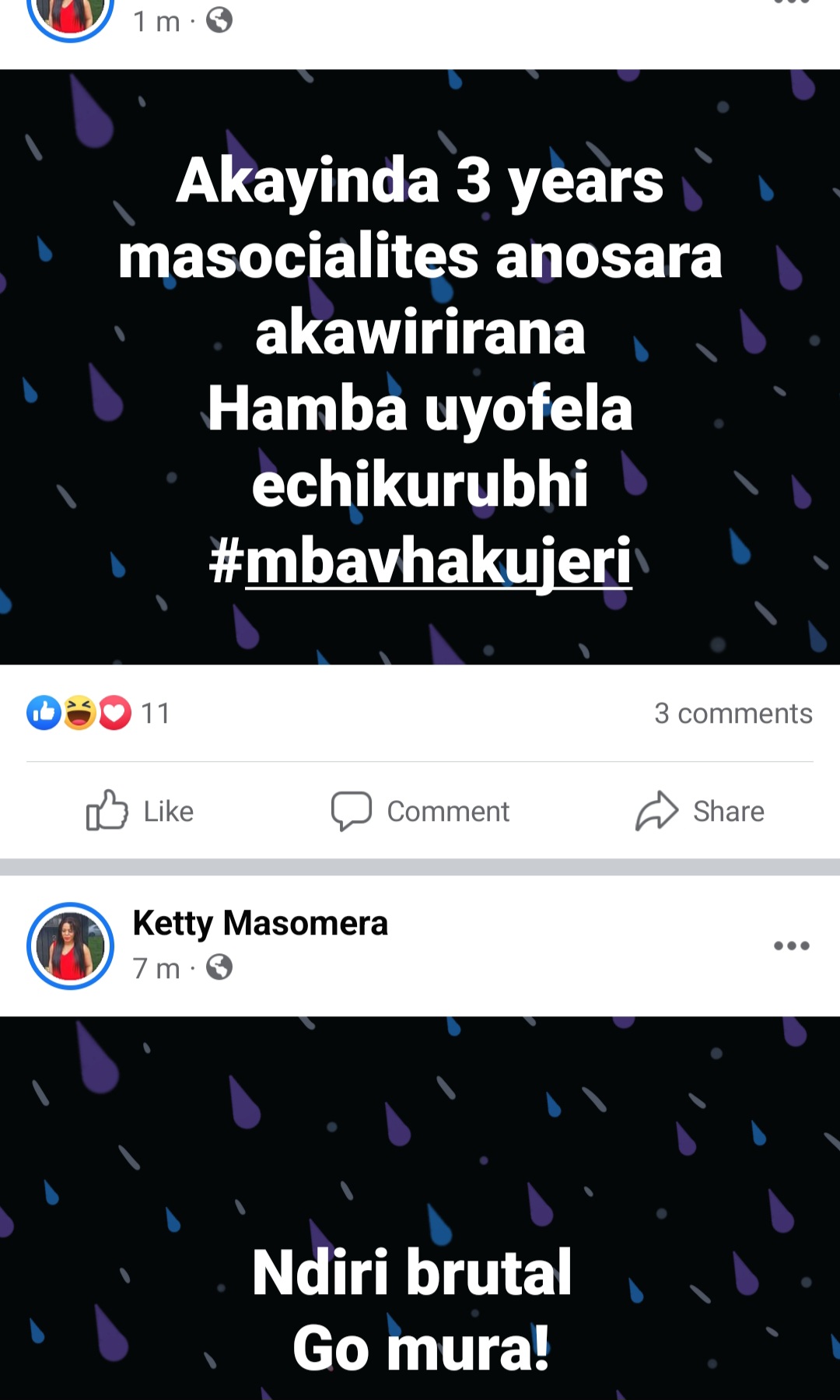
Task: View the 11 reactions on the post
Action: click(99, 713)
